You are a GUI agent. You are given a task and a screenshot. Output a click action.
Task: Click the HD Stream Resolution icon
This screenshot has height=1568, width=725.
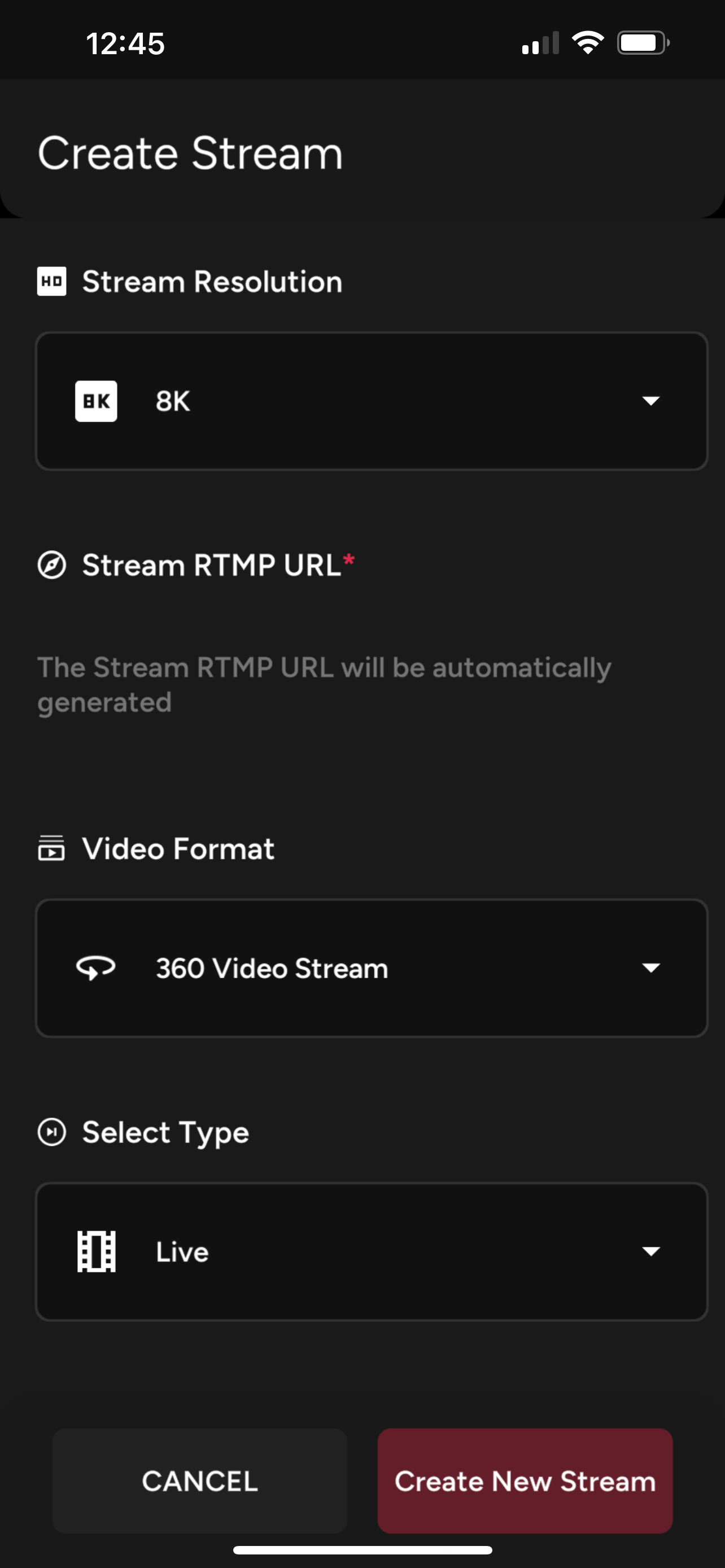(x=53, y=281)
